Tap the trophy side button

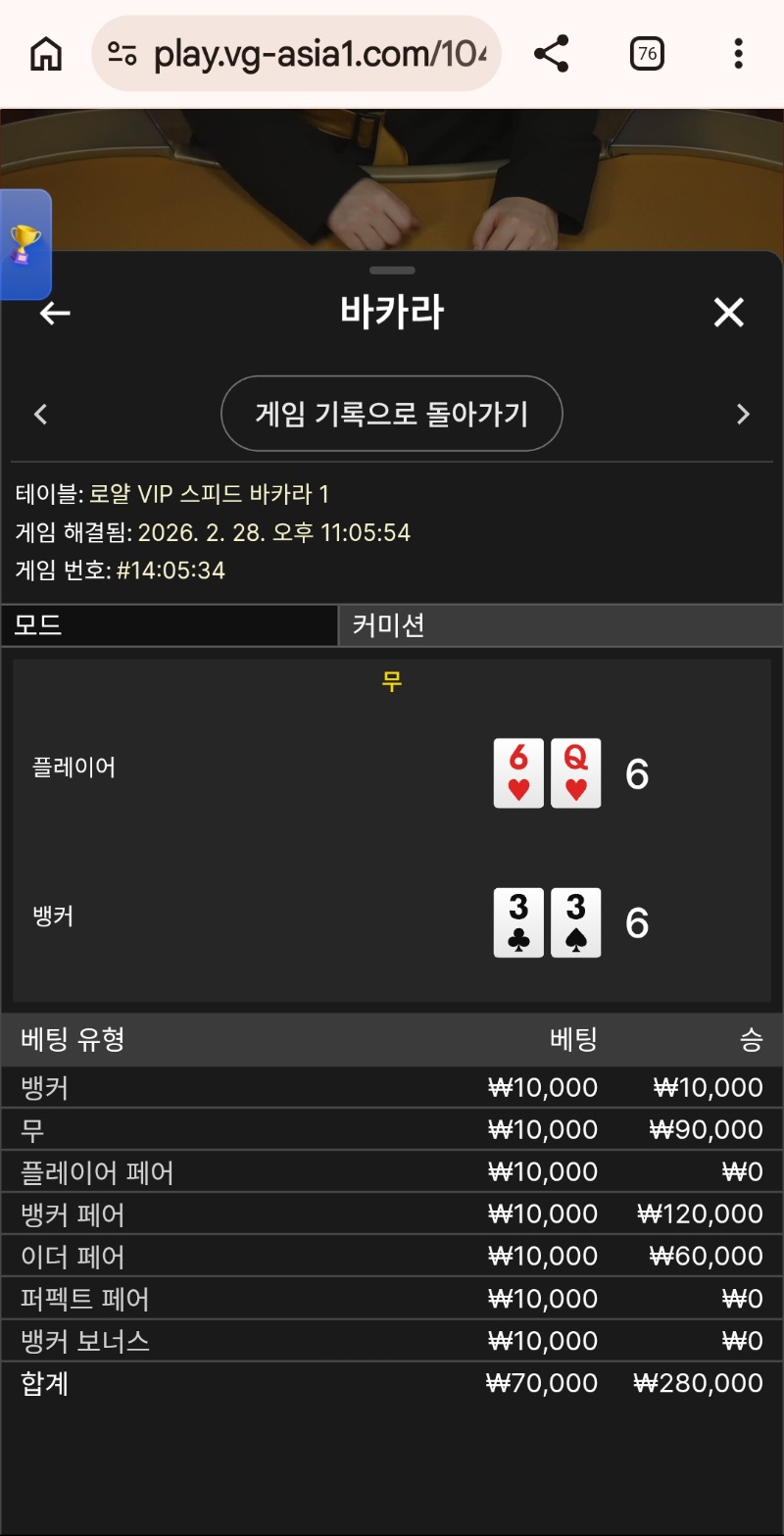coord(24,244)
